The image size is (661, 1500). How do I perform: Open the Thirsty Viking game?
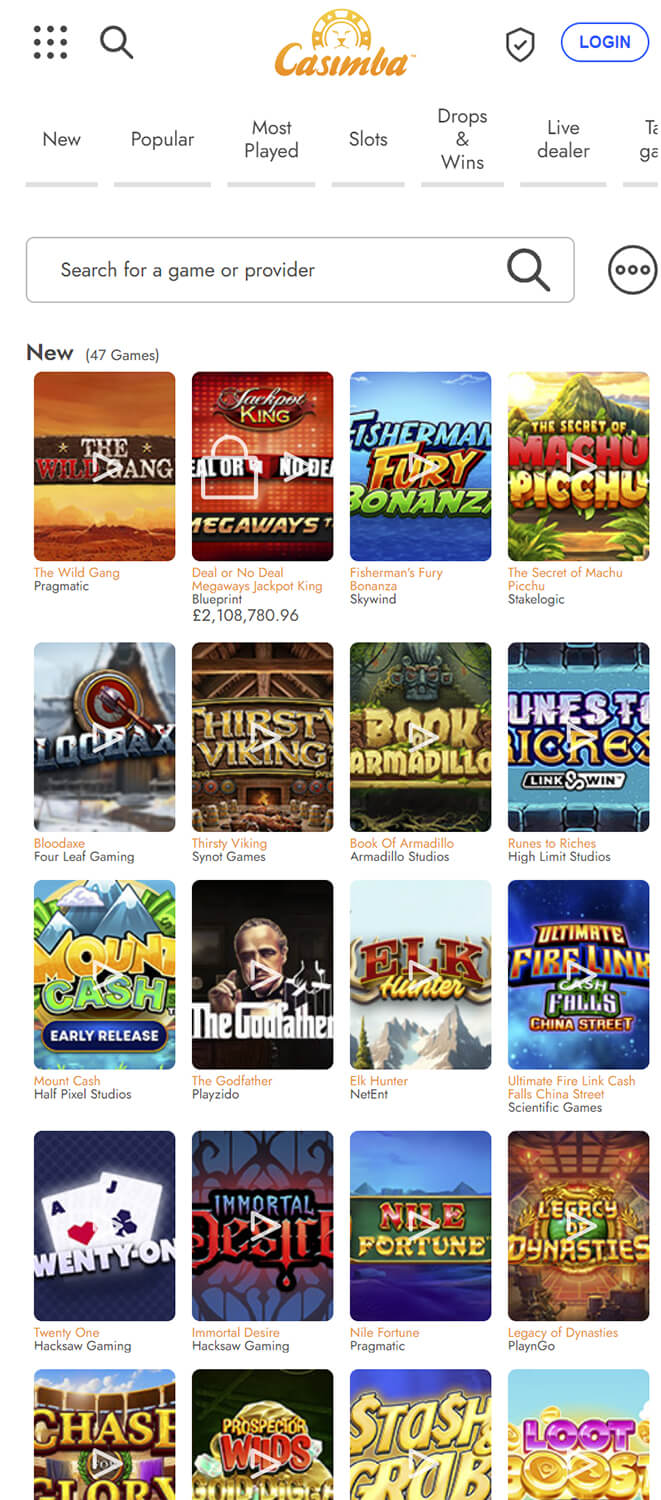[262, 737]
